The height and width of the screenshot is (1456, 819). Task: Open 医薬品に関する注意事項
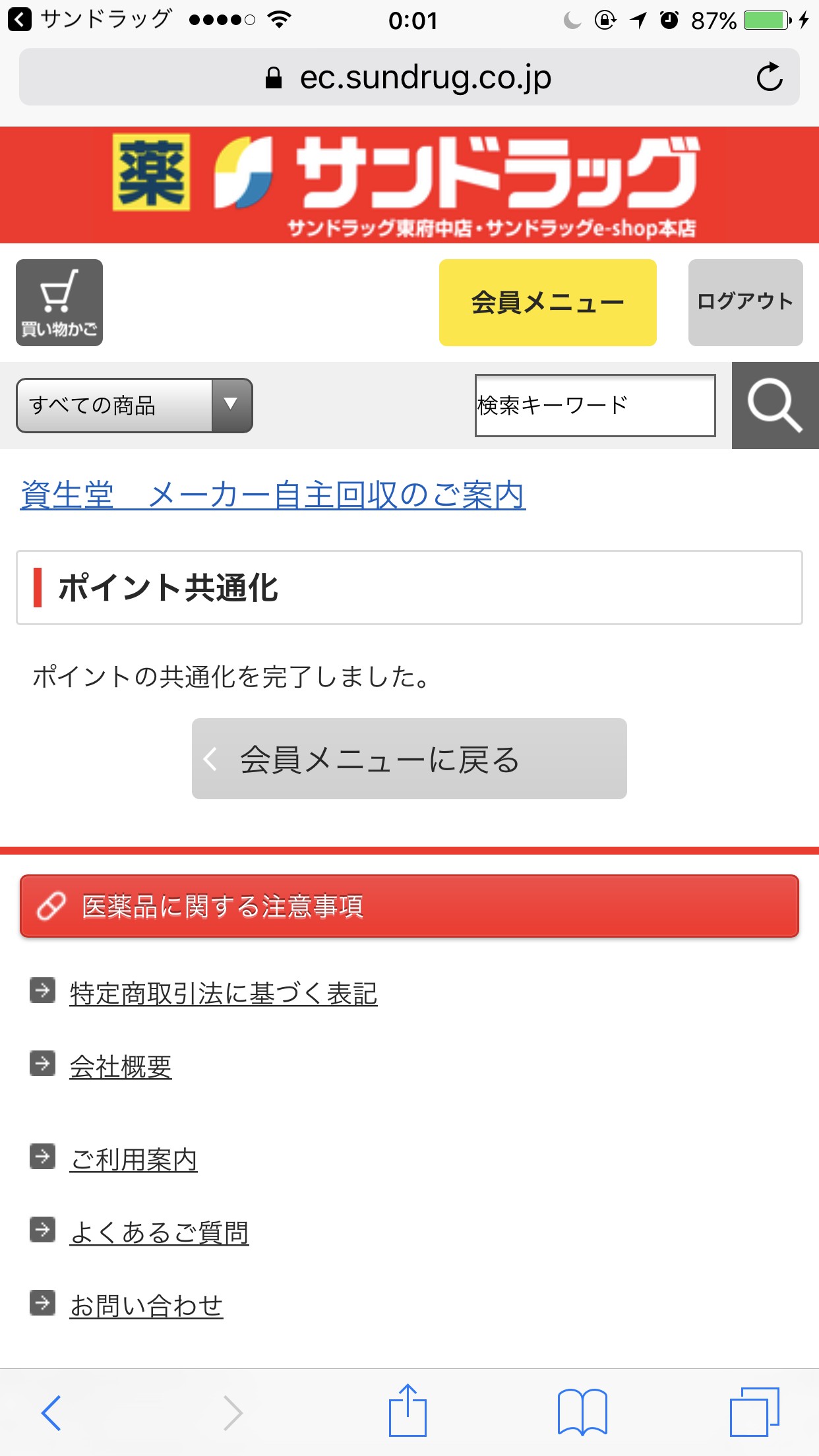409,906
